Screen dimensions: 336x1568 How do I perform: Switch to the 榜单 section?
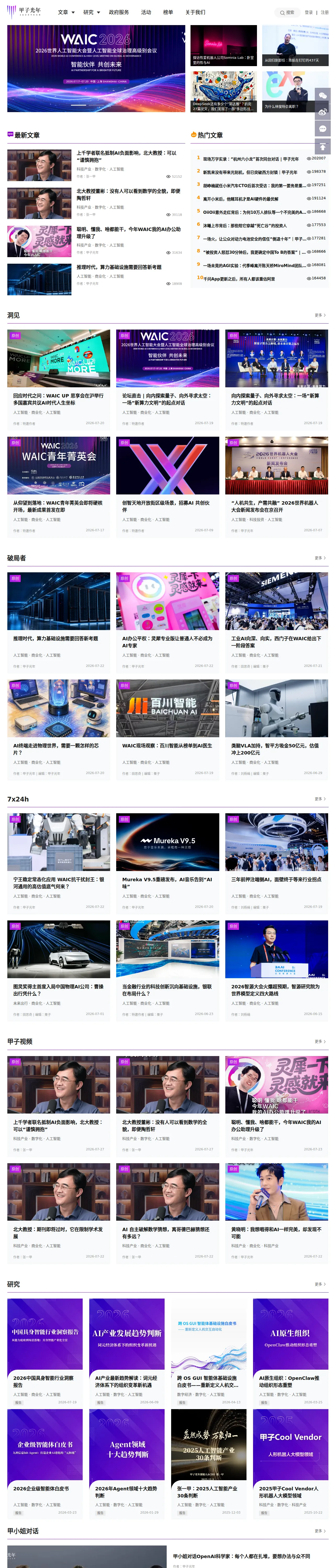click(168, 12)
